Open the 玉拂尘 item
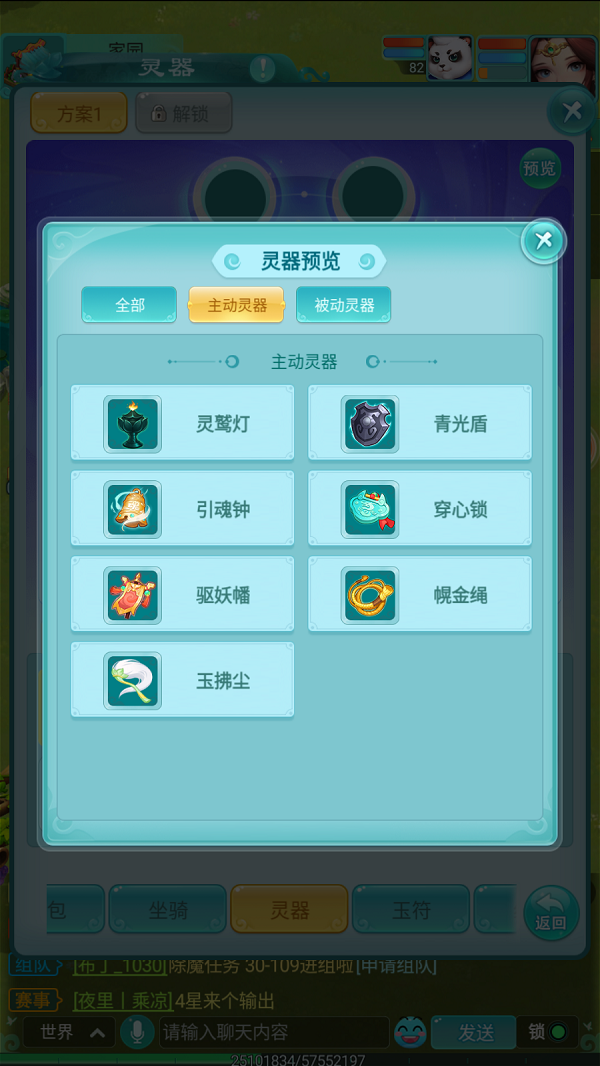This screenshot has width=600, height=1066. point(182,681)
